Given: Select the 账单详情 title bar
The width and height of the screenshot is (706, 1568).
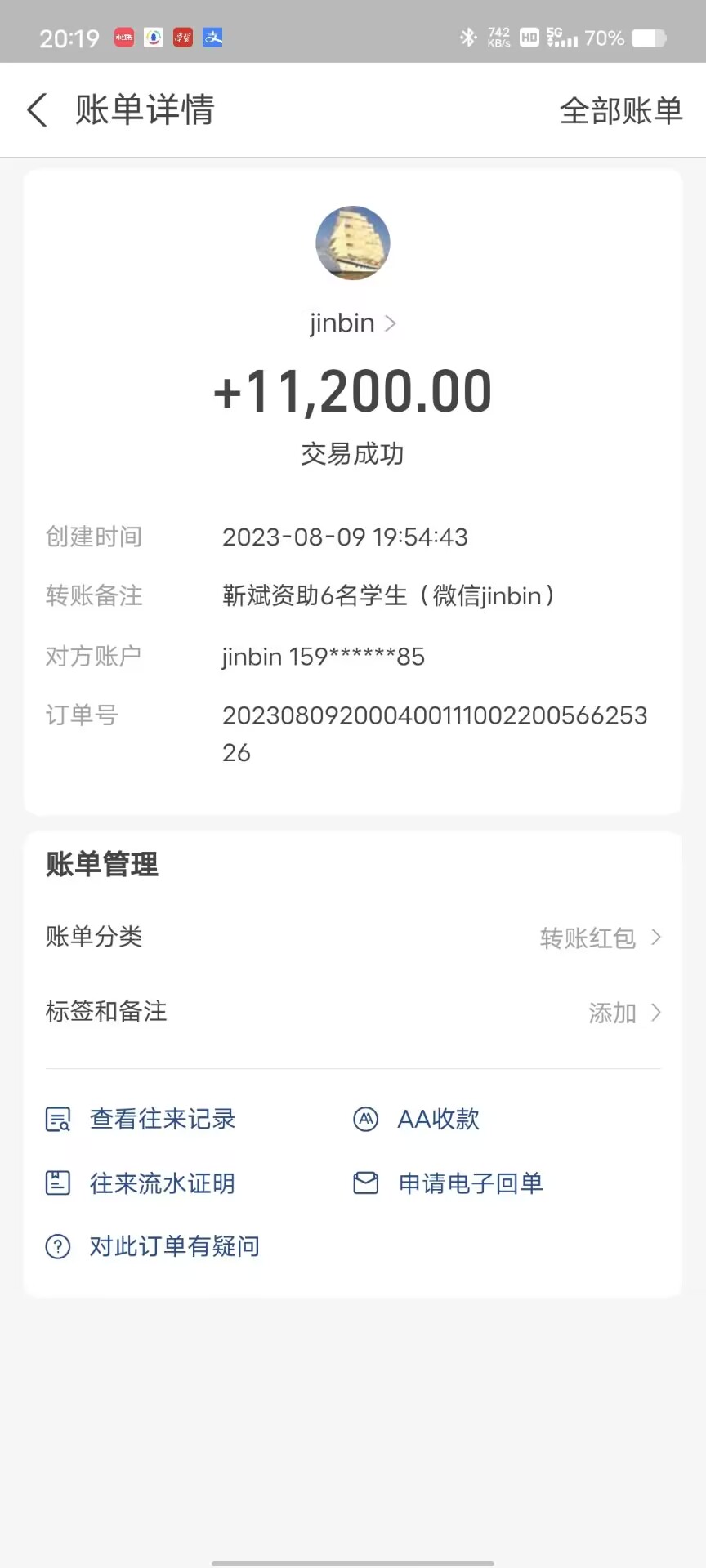Looking at the screenshot, I should [x=144, y=110].
